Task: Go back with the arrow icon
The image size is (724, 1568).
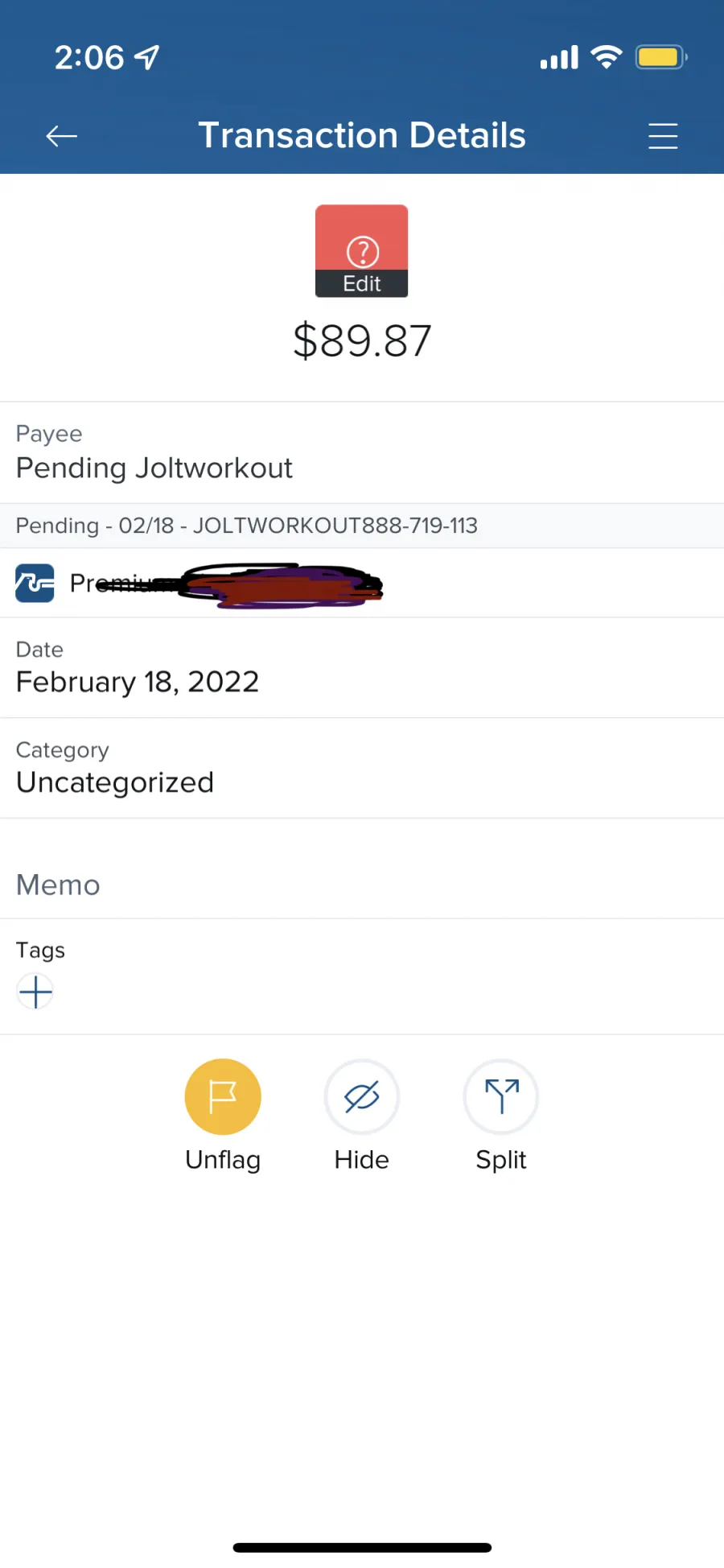Action: coord(61,136)
